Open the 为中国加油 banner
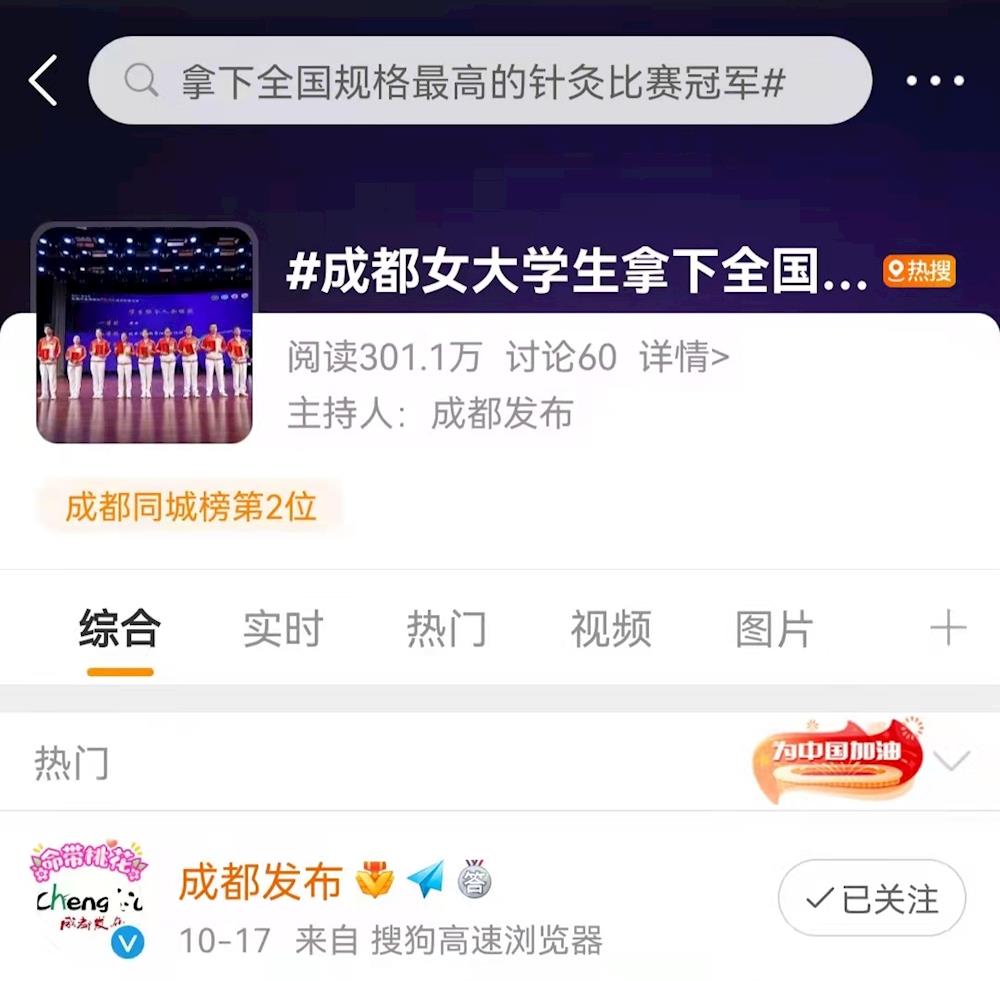Image resolution: width=1000 pixels, height=981 pixels. click(838, 759)
